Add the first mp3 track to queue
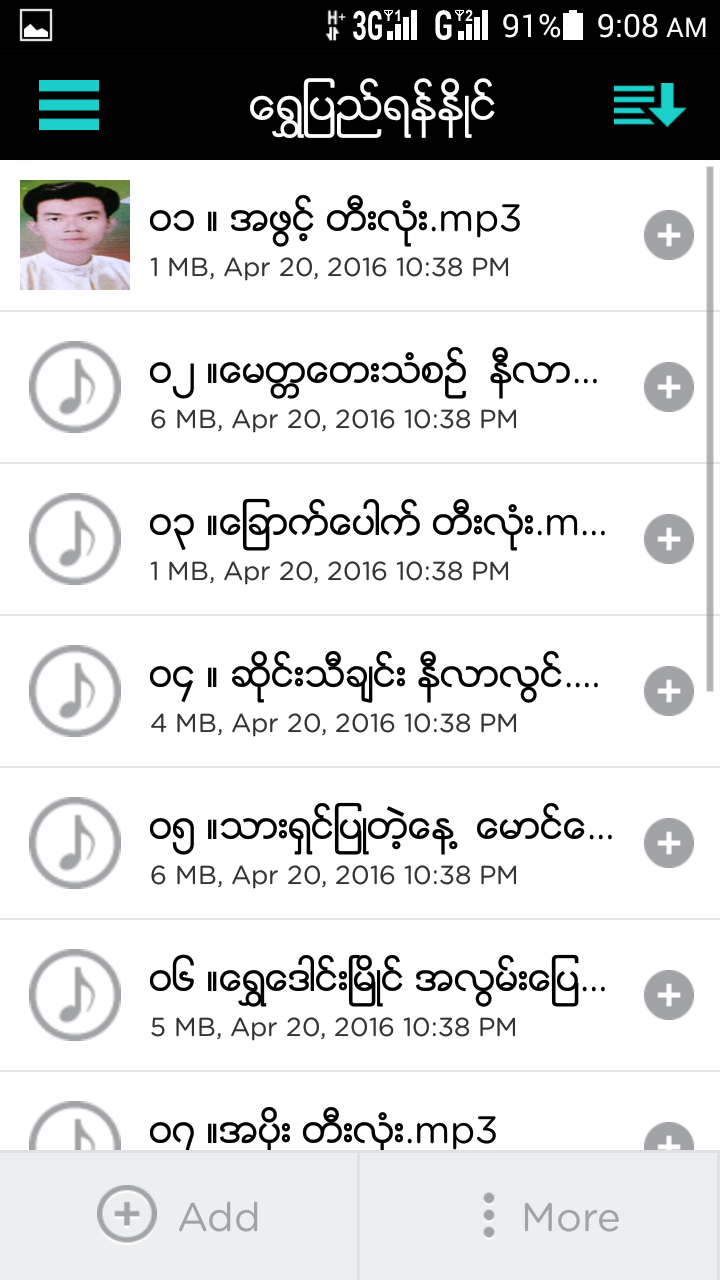The image size is (720, 1280). click(668, 235)
